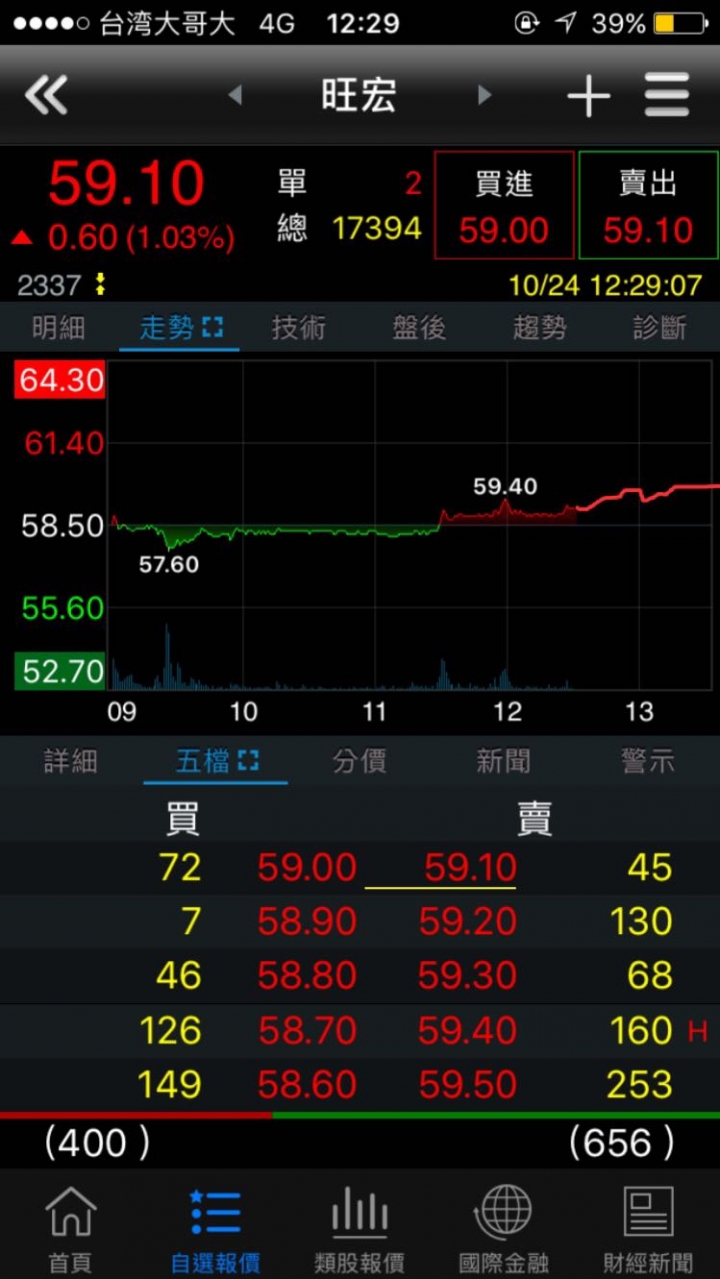Viewport: 720px width, 1279px height.
Task: Go to 首頁 home in bottom bar
Action: (x=72, y=1228)
